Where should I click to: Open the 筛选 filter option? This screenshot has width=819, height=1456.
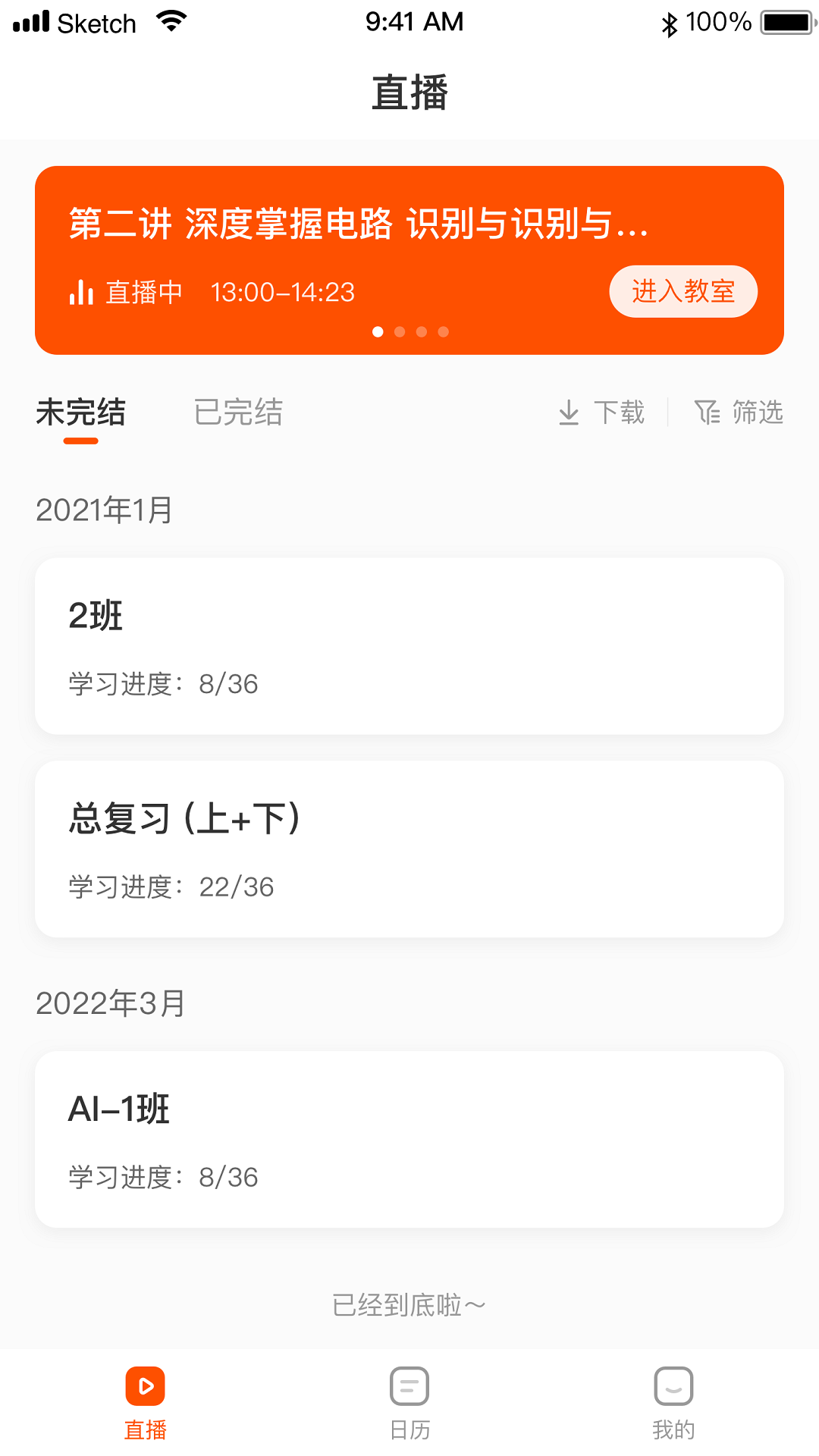pyautogui.click(x=739, y=413)
